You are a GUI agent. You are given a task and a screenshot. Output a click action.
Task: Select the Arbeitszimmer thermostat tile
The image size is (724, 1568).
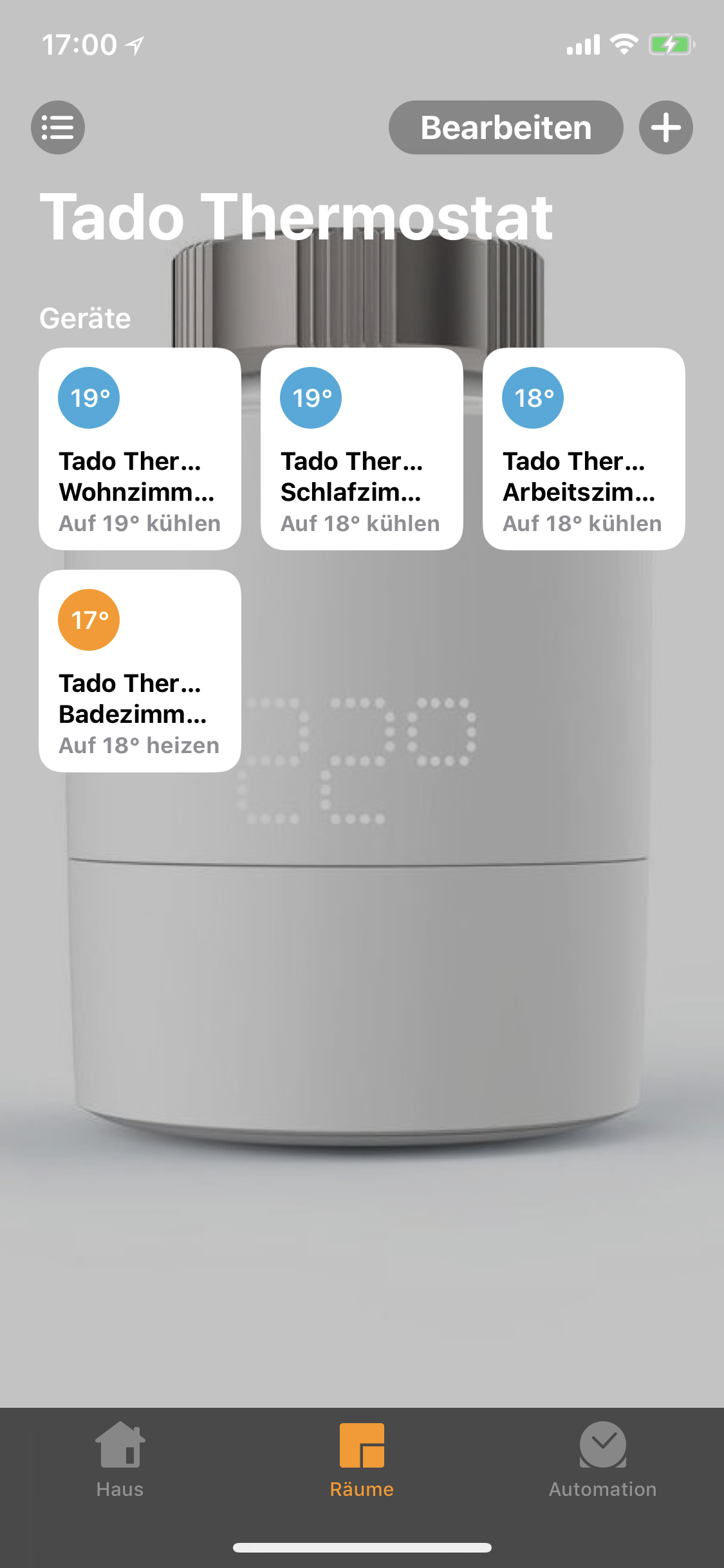584,449
